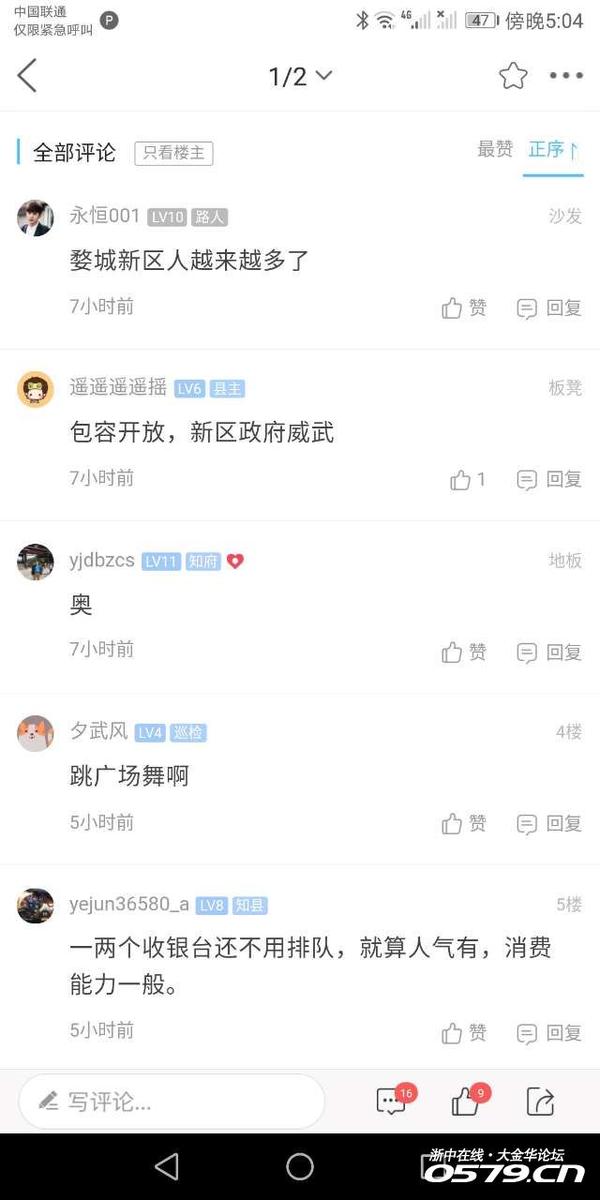Tap the 写评论 input field
Image resolution: width=600 pixels, height=1200 pixels.
172,1102
